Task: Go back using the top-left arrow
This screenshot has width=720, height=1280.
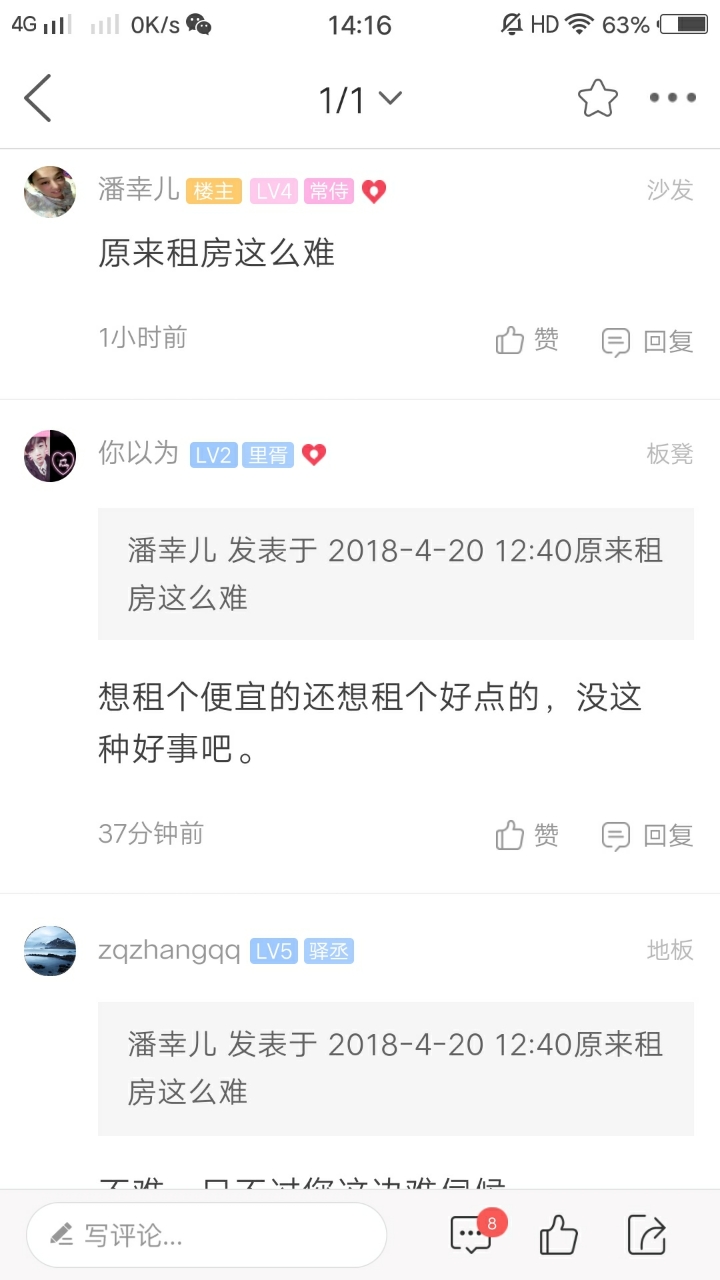Action: point(38,98)
